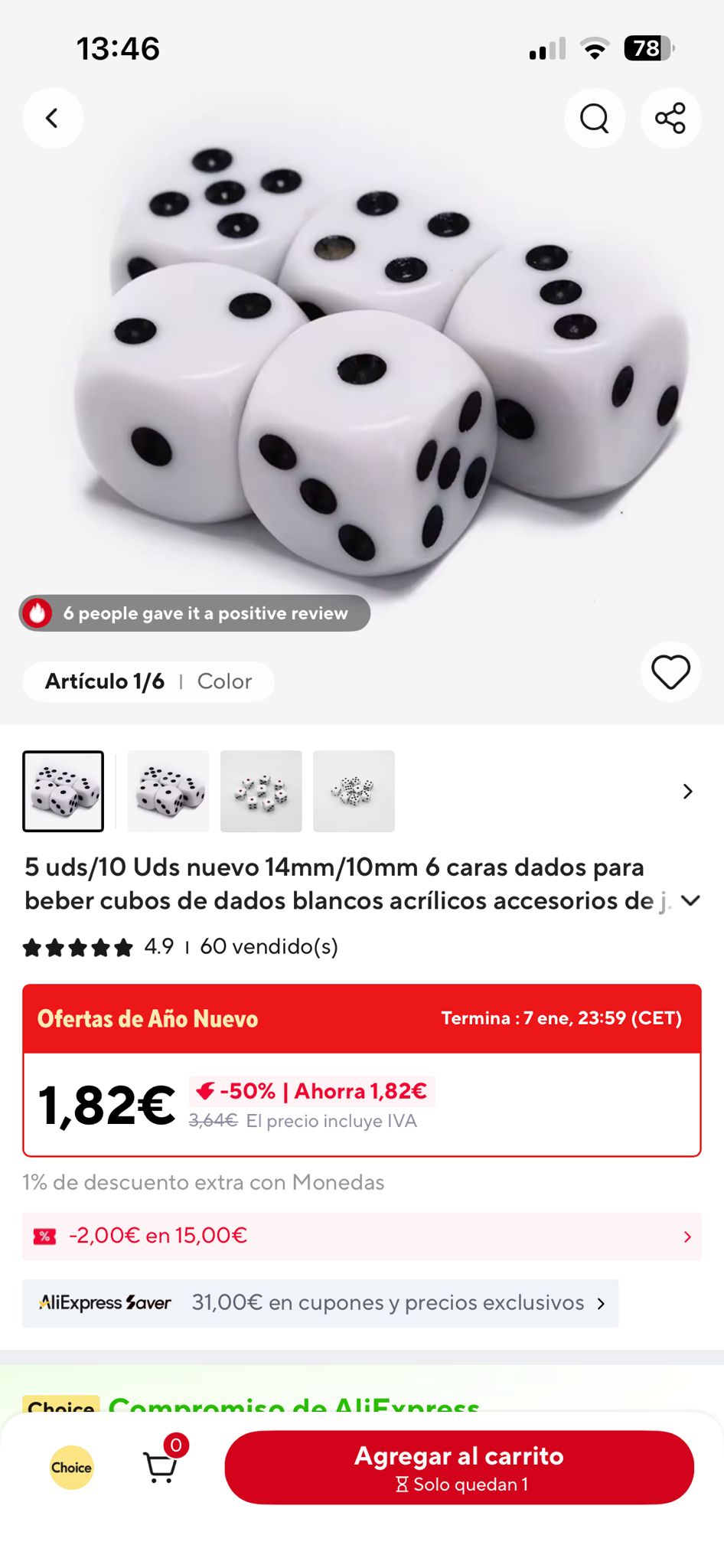Select the Choice icon in the bottom bar
The height and width of the screenshot is (1568, 724).
71,1468
